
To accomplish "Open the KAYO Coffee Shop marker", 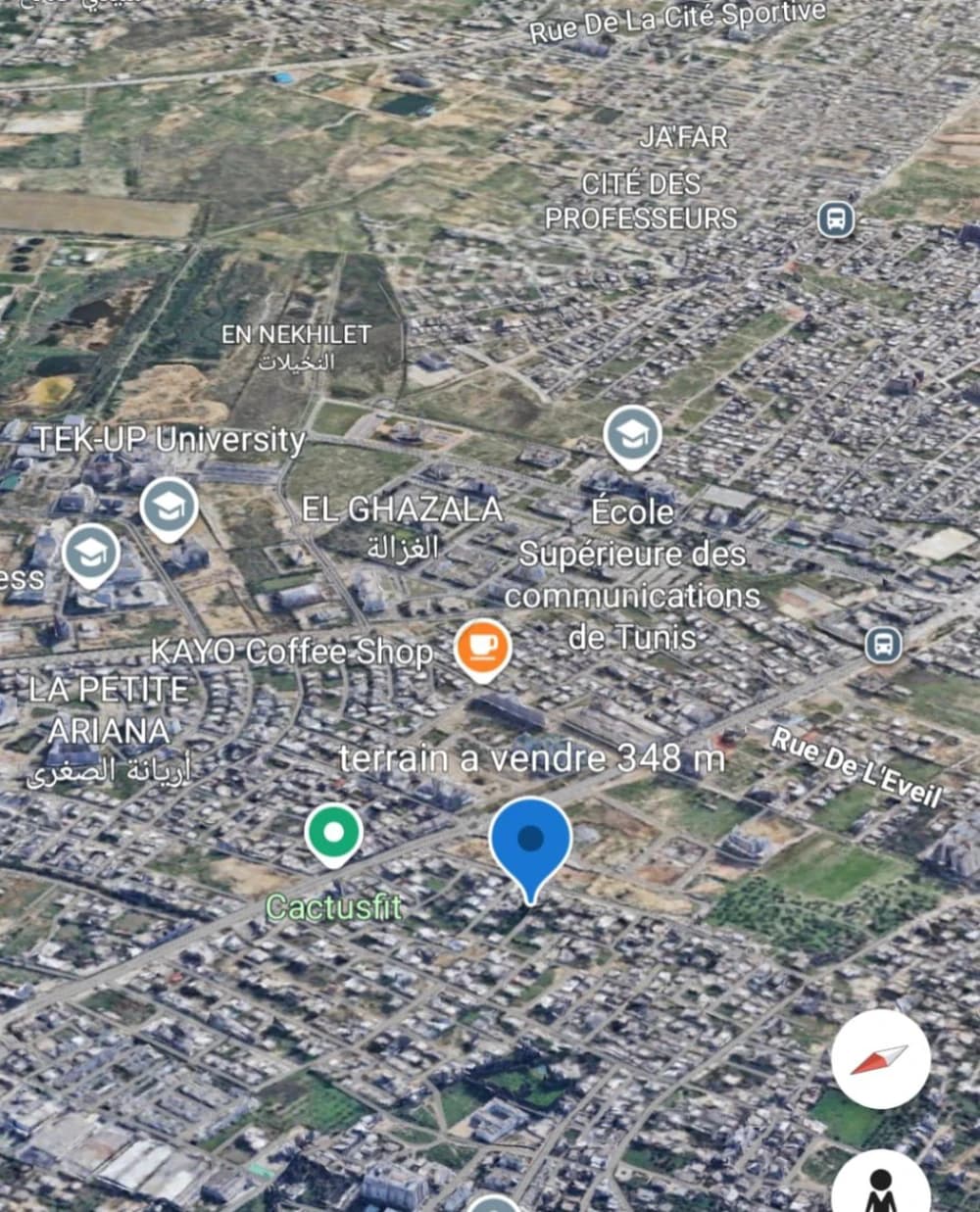I will click(482, 648).
